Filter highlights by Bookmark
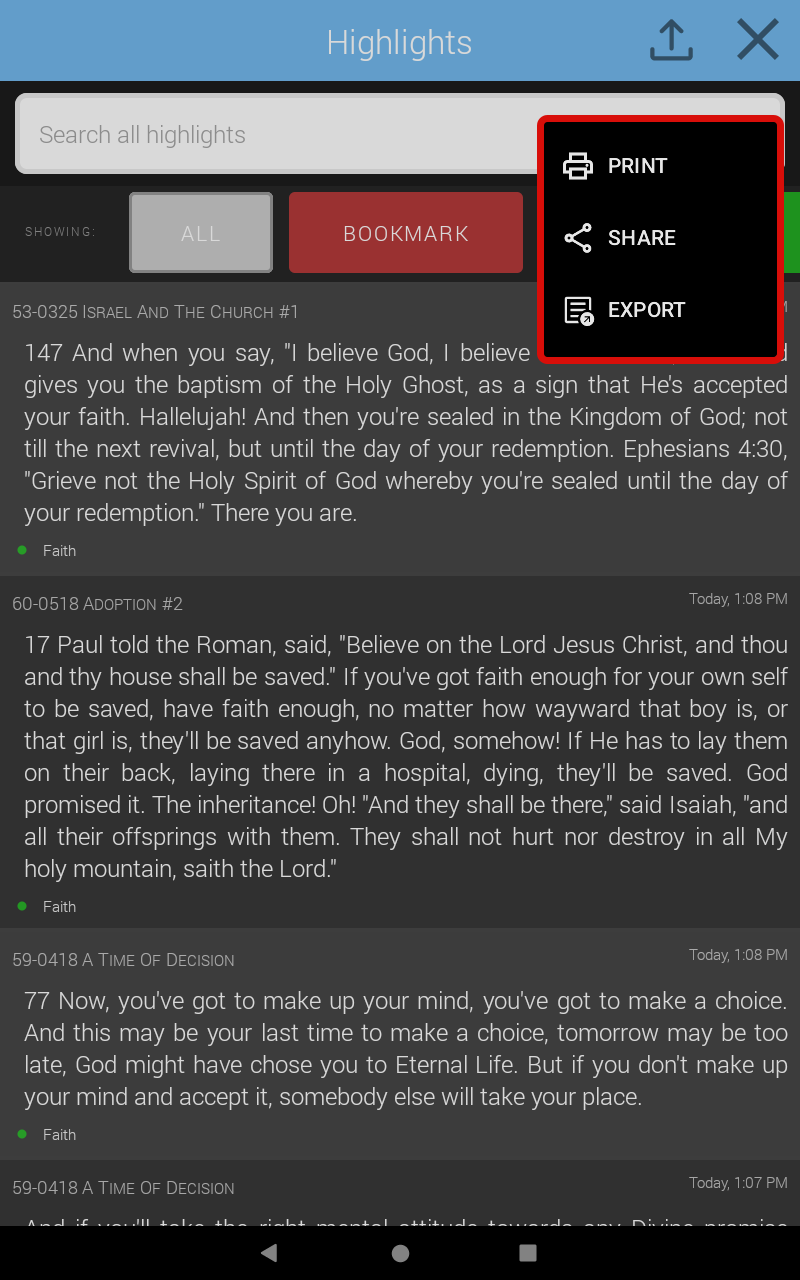 click(406, 233)
